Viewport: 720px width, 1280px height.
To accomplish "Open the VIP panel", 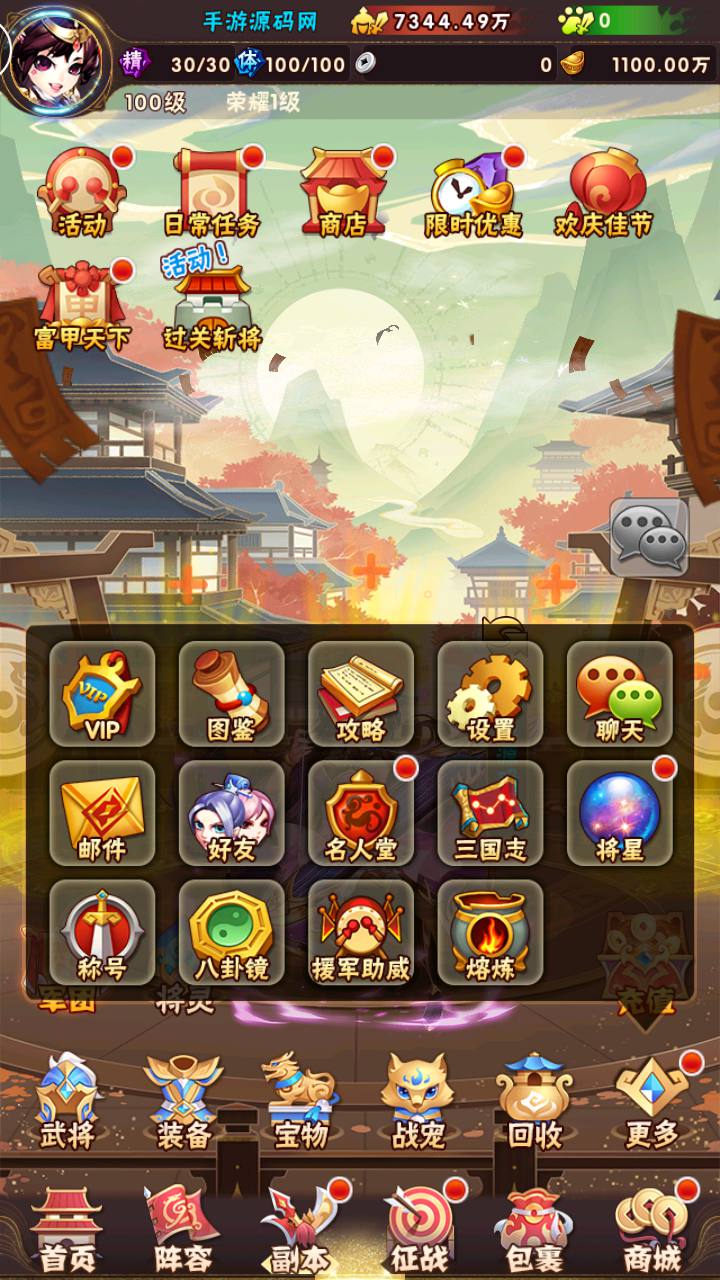I will 102,694.
